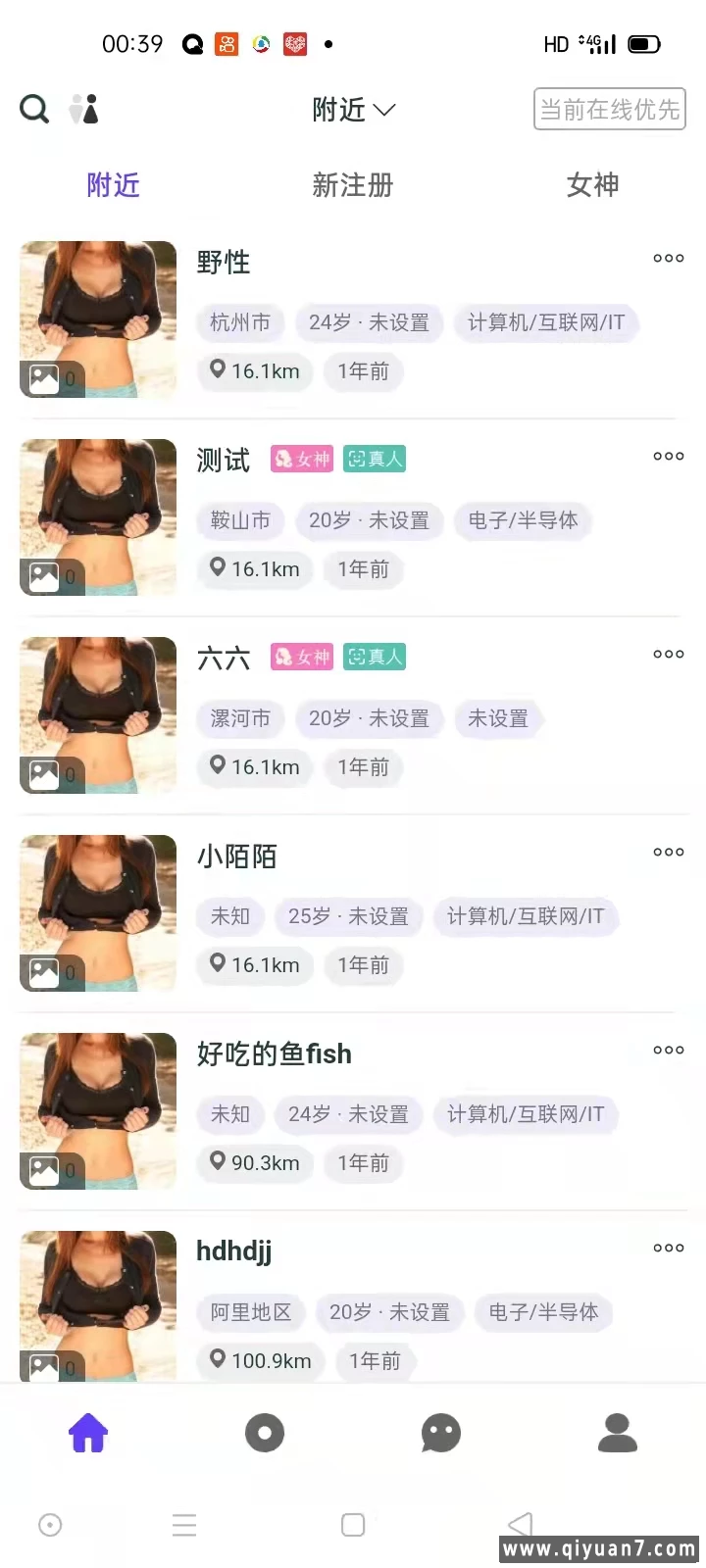The width and height of the screenshot is (706, 1568).
Task: Tap the gender filter icon
Action: 84,109
